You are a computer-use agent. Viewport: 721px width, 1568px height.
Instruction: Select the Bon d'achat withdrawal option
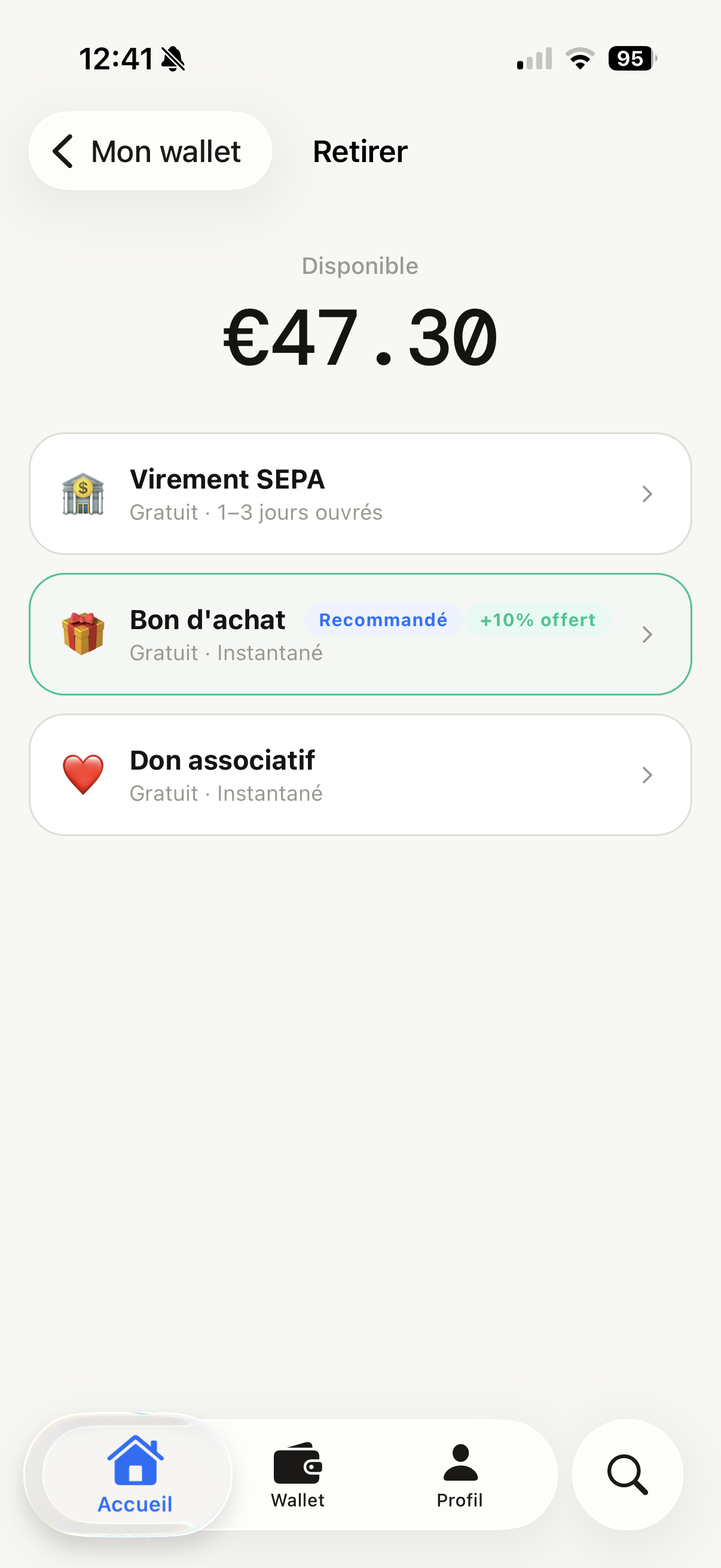pyautogui.click(x=359, y=634)
